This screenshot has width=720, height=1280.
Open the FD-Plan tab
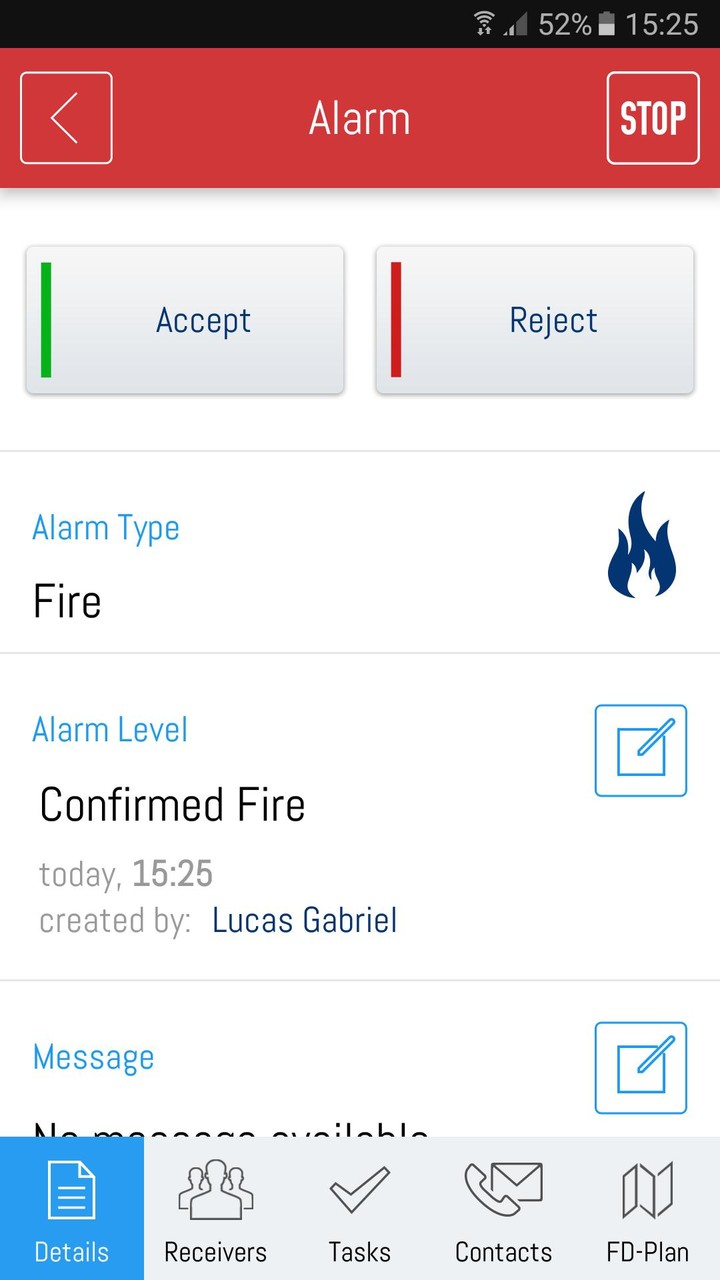click(x=648, y=1208)
